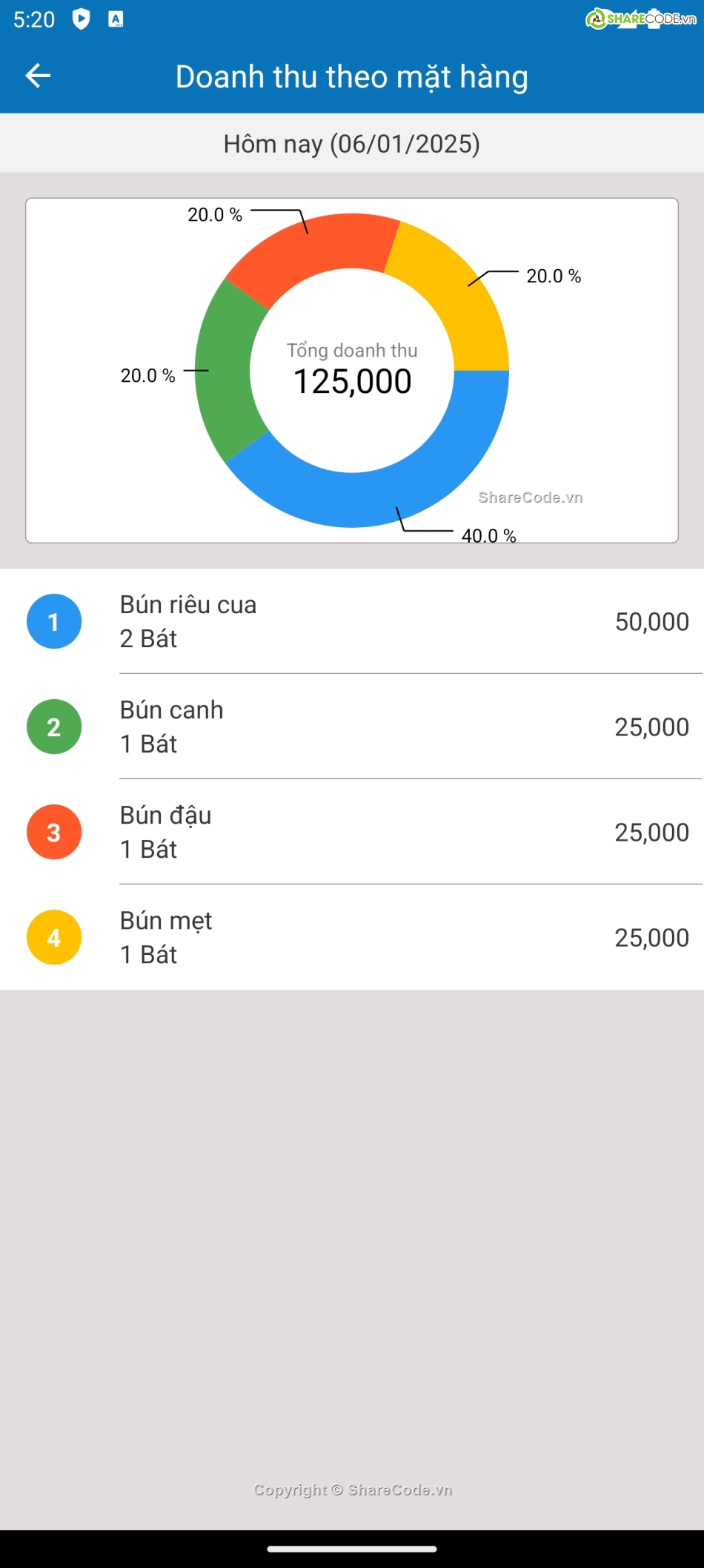
Task: Tap the Bún mẹt revenue row
Action: point(352,937)
